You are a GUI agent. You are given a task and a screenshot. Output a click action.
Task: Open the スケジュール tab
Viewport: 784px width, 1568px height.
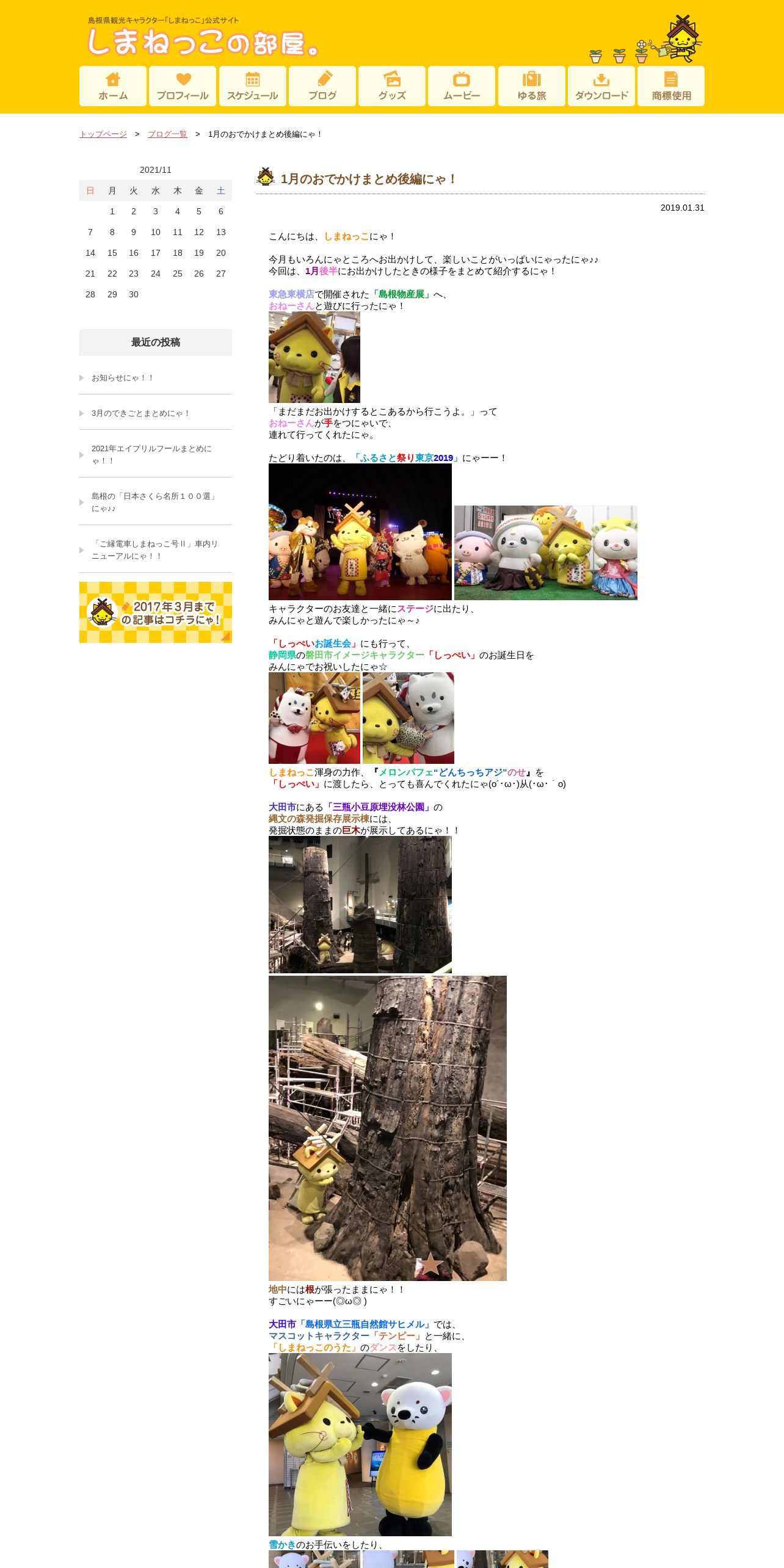(x=252, y=86)
